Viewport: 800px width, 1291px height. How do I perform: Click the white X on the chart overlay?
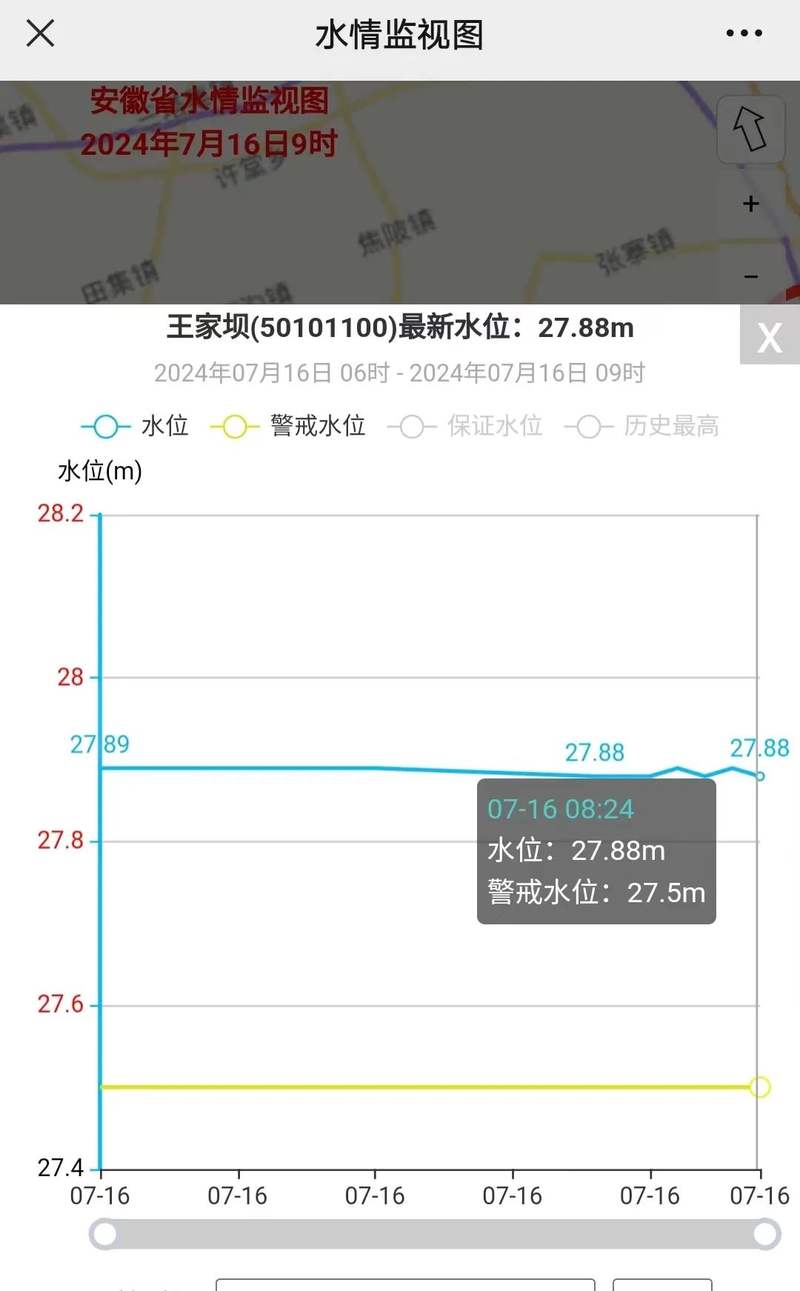pyautogui.click(x=769, y=338)
